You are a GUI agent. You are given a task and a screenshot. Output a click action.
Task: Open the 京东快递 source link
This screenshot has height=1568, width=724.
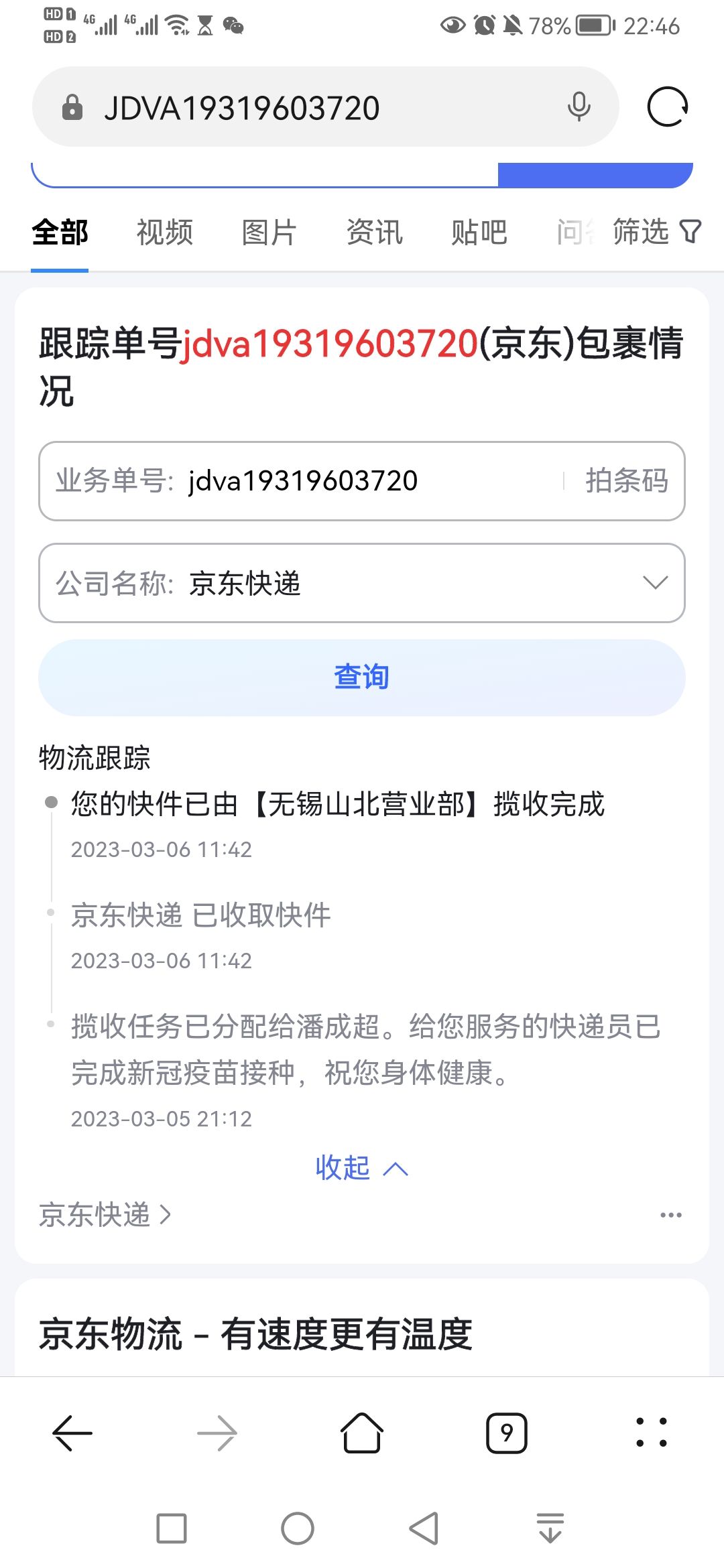click(105, 1214)
